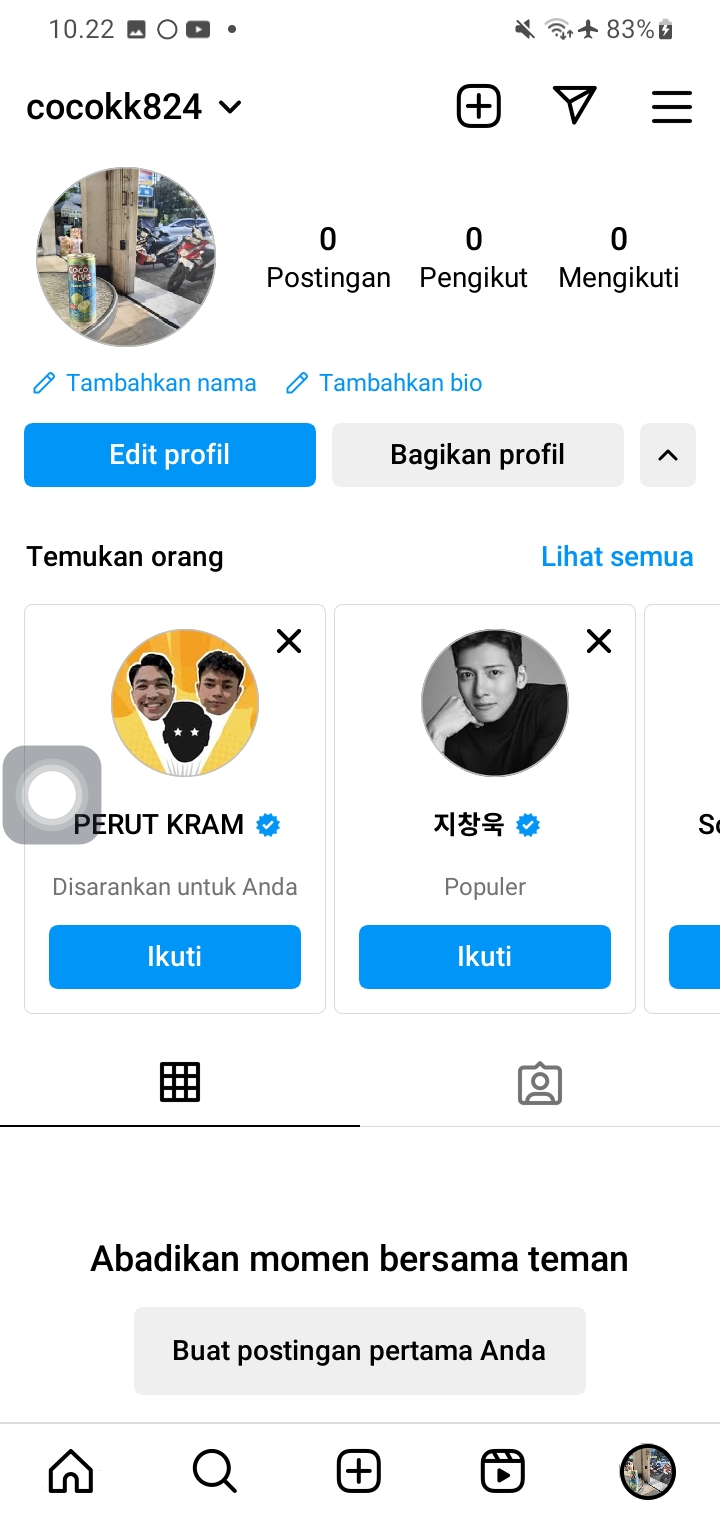720x1520 pixels.
Task: Switch to the tagged photos tab
Action: click(540, 1083)
